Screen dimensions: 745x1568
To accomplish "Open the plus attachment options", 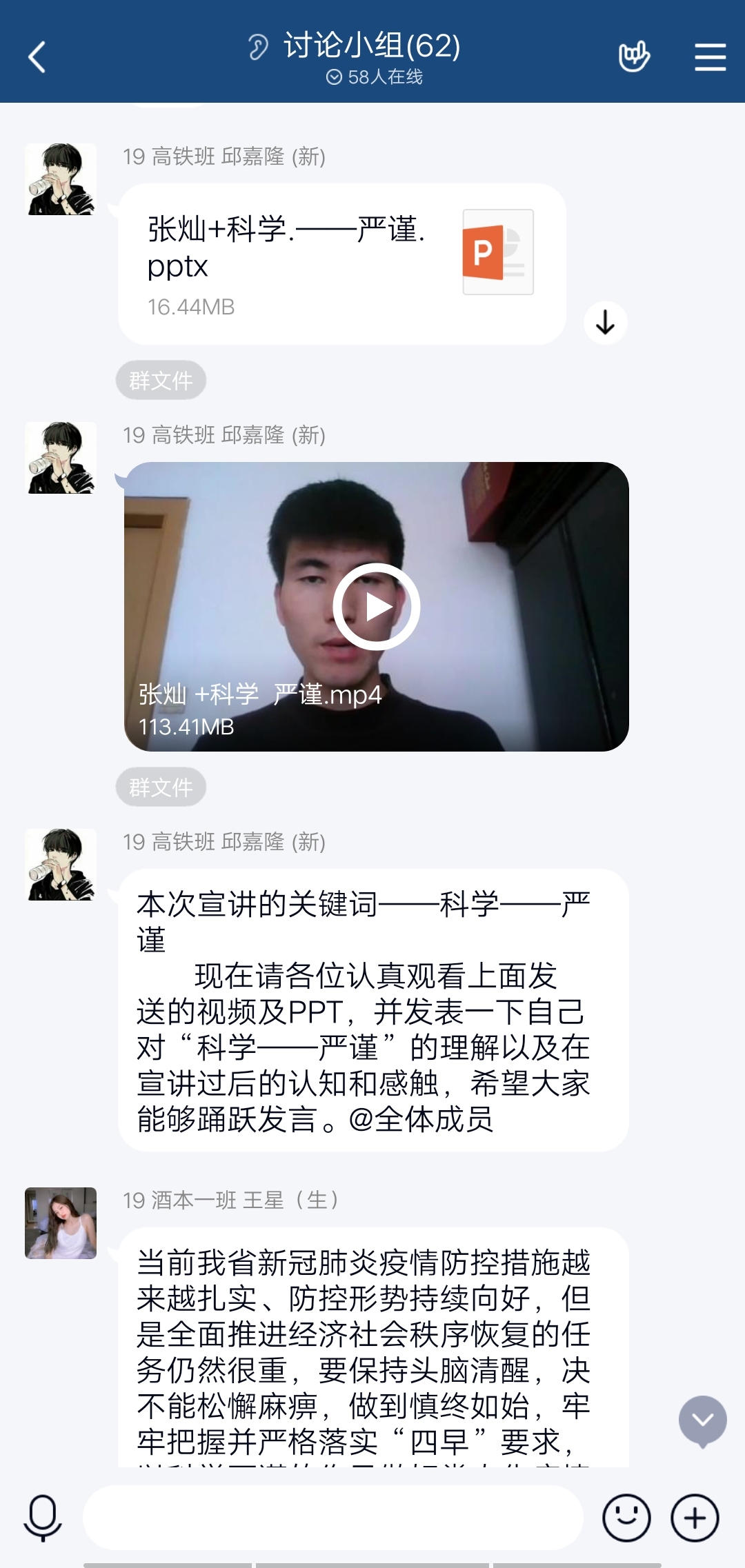I will click(x=695, y=1518).
